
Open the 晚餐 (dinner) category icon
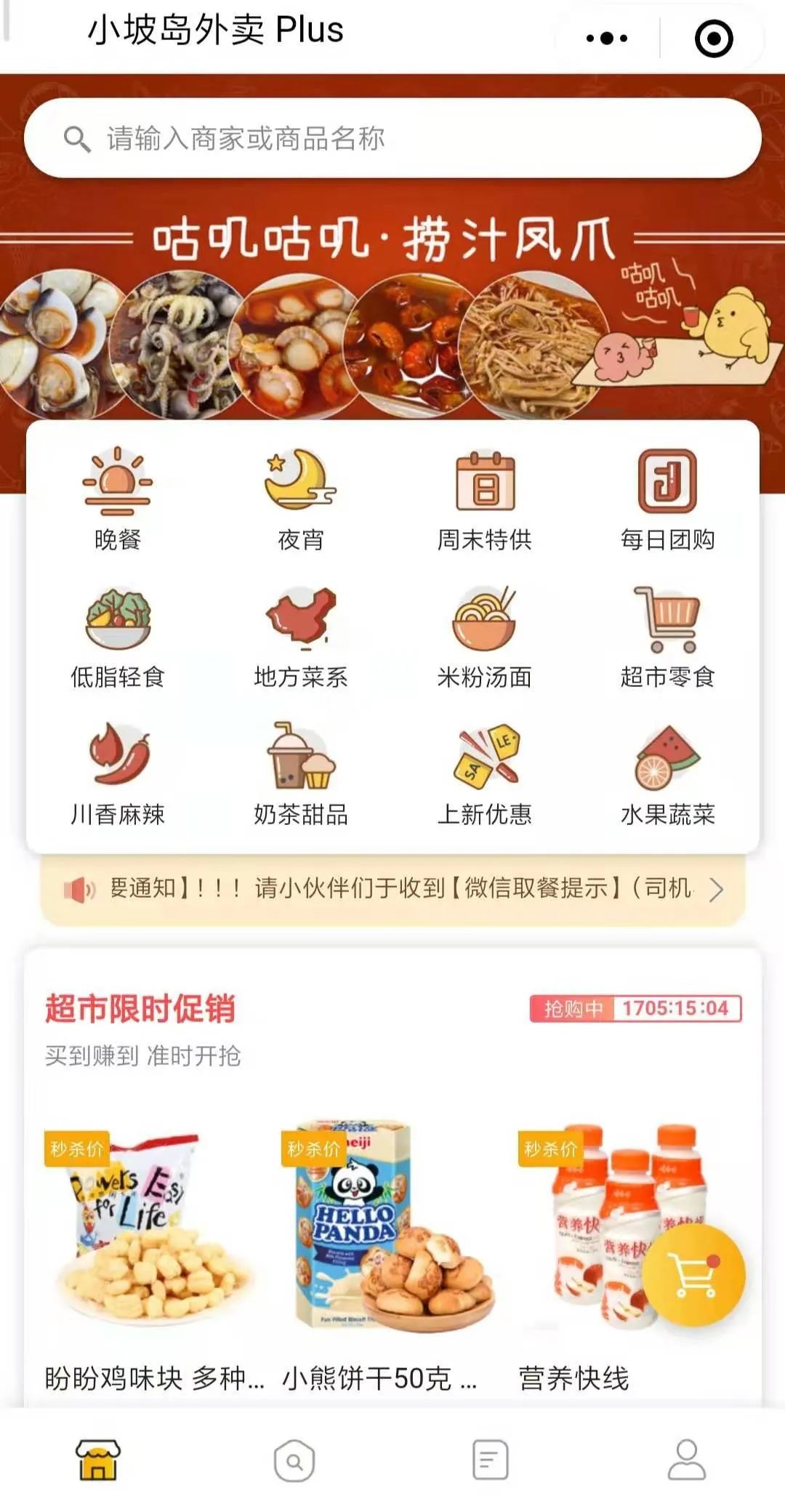point(118,481)
